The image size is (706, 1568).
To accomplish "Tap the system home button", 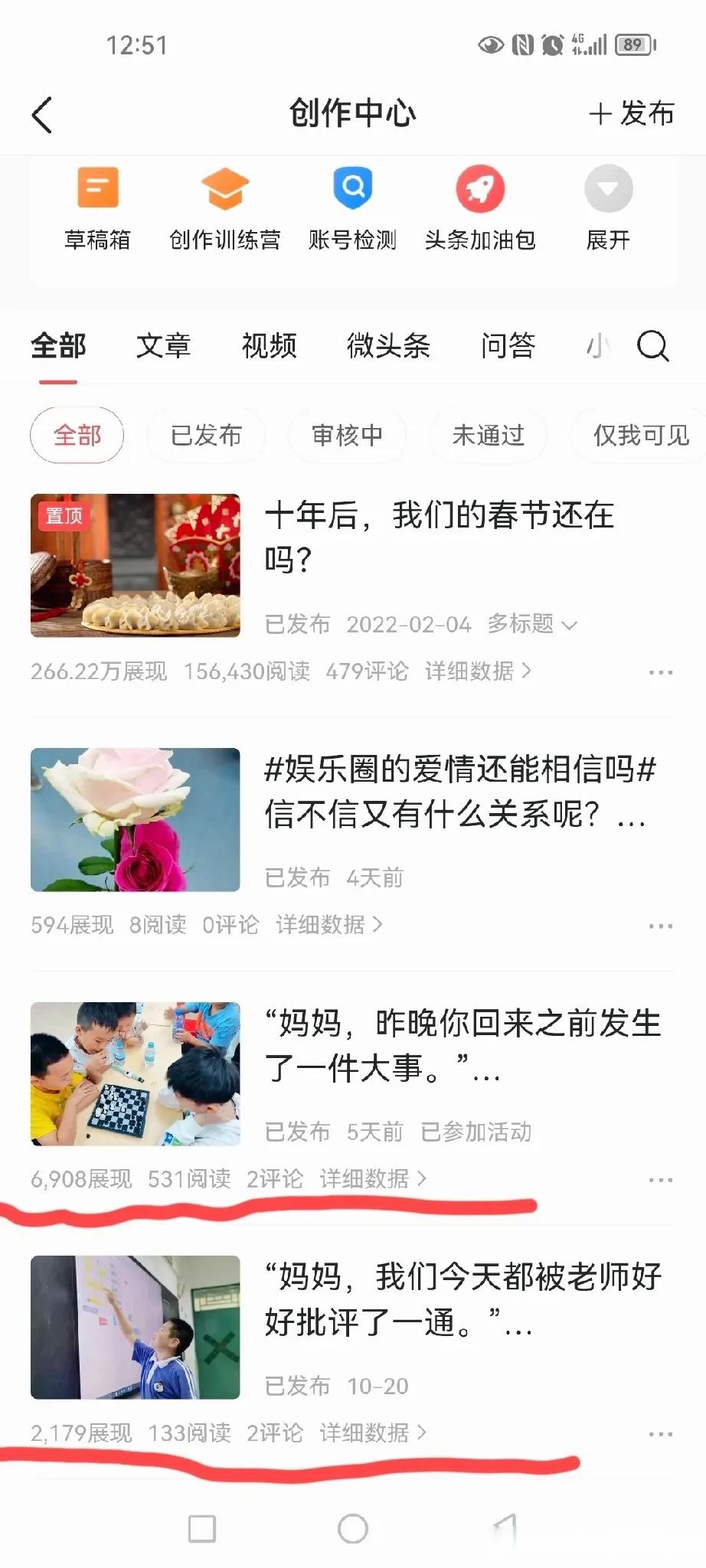I will click(353, 1529).
